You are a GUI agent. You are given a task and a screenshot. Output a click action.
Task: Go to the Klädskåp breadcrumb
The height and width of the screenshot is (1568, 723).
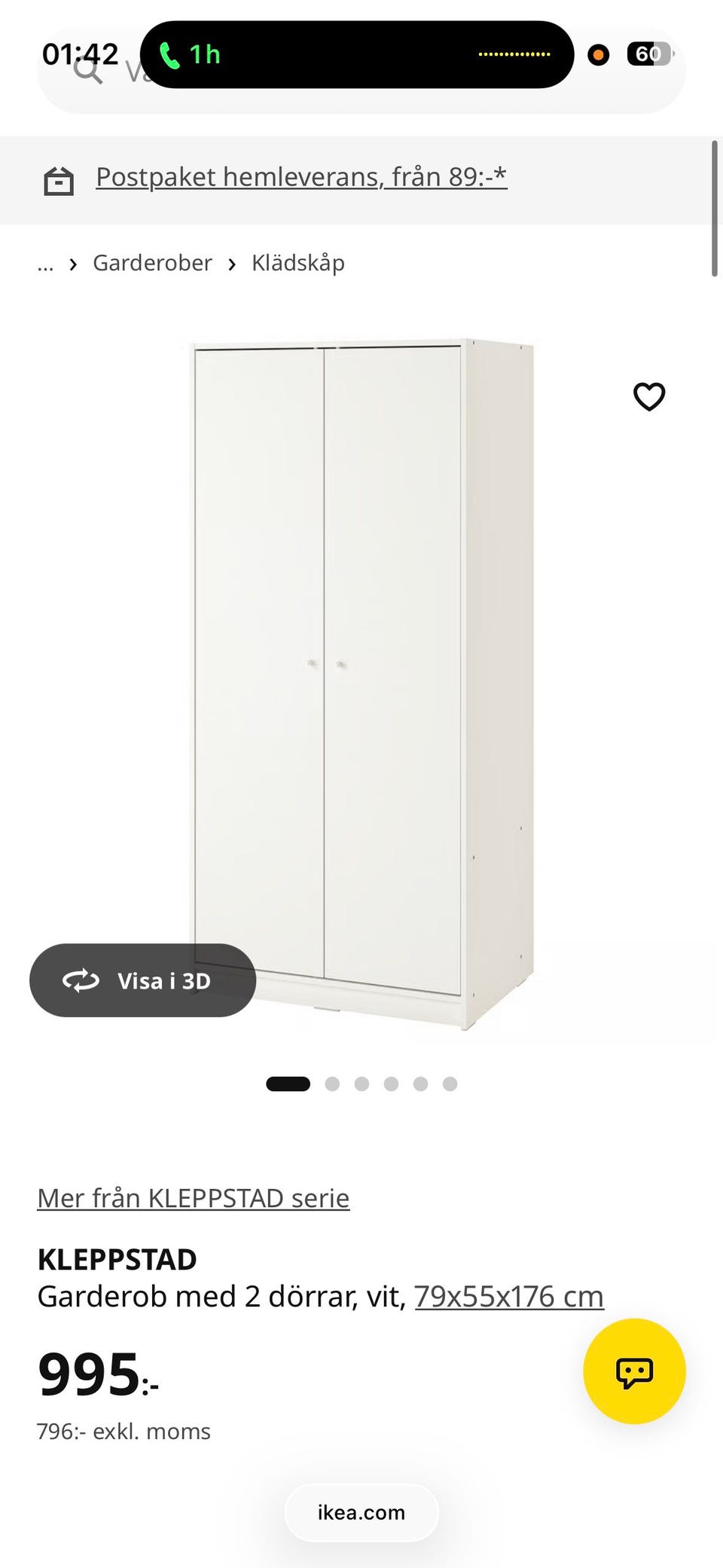click(298, 263)
